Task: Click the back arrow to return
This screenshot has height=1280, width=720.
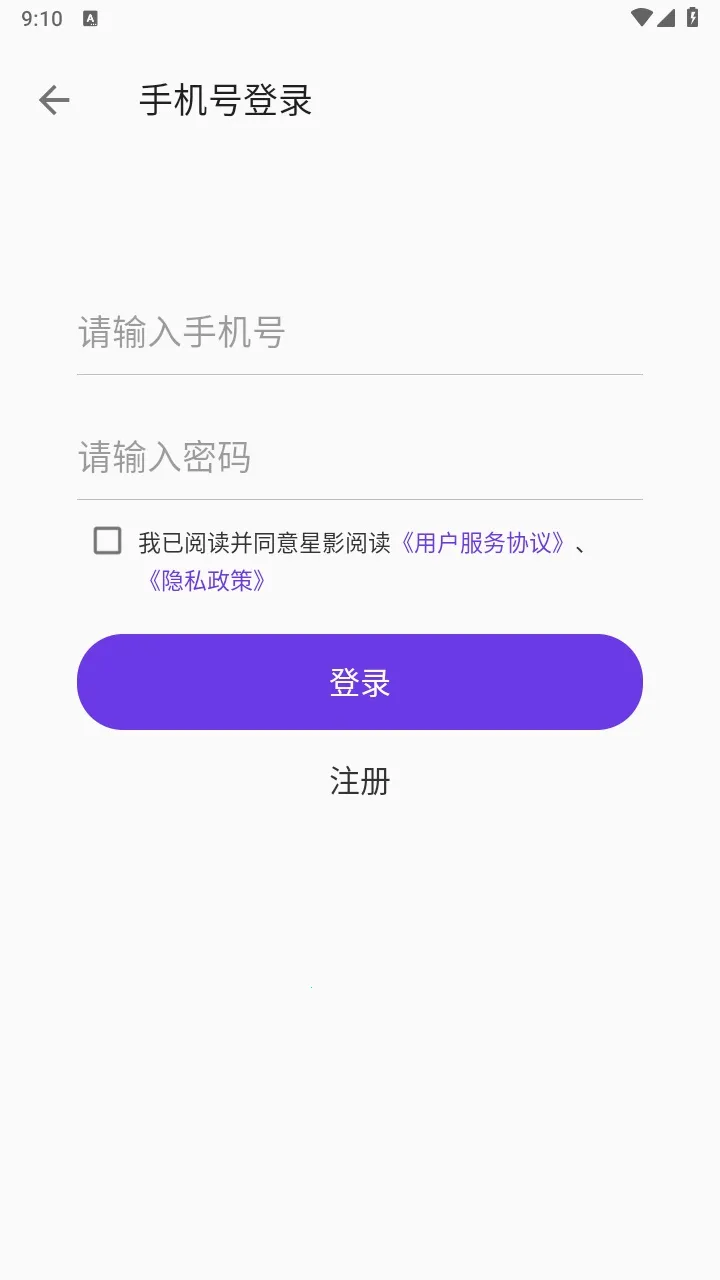Action: [54, 100]
